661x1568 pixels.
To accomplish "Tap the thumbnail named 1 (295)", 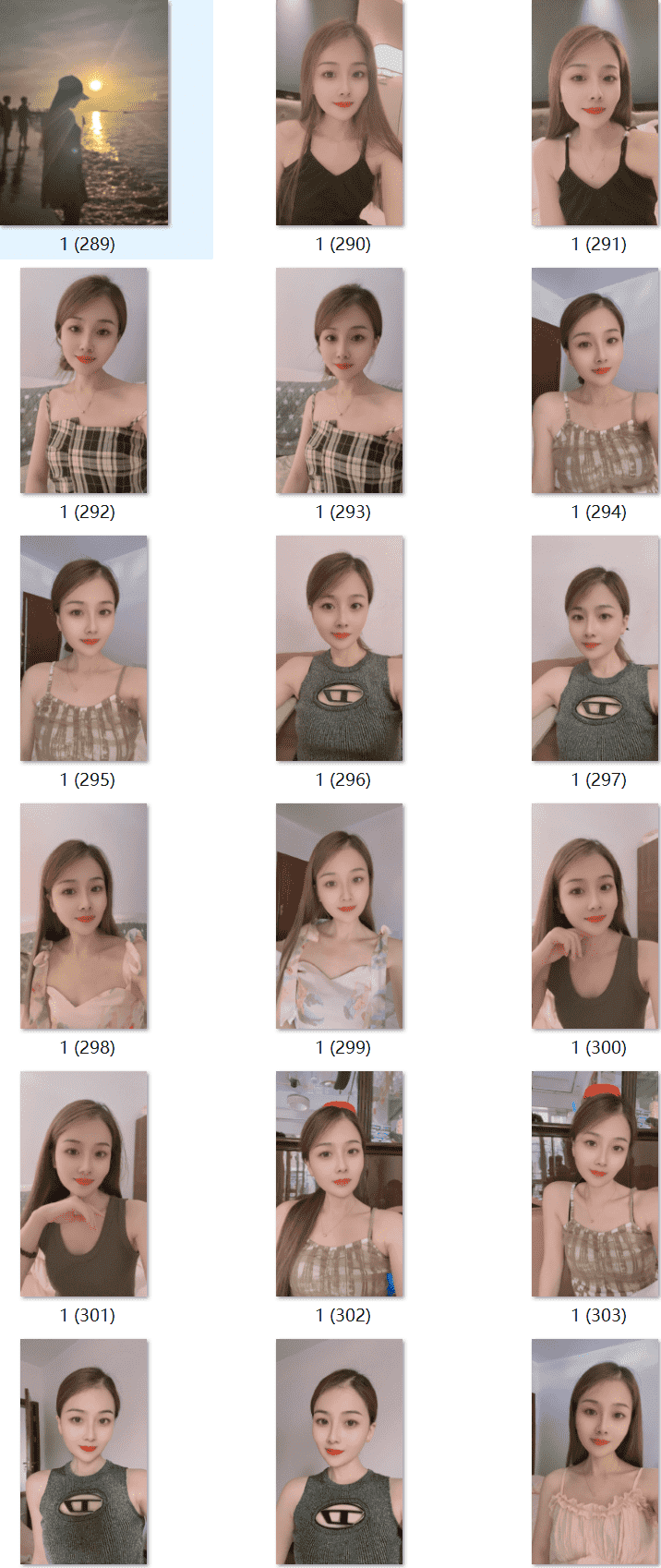I will [x=84, y=648].
